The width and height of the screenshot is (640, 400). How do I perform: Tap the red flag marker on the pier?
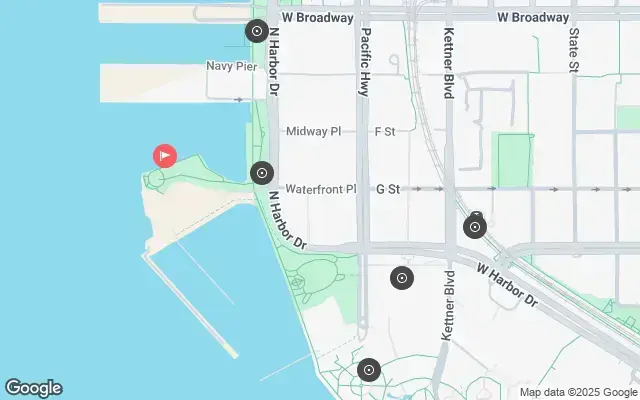coord(164,156)
